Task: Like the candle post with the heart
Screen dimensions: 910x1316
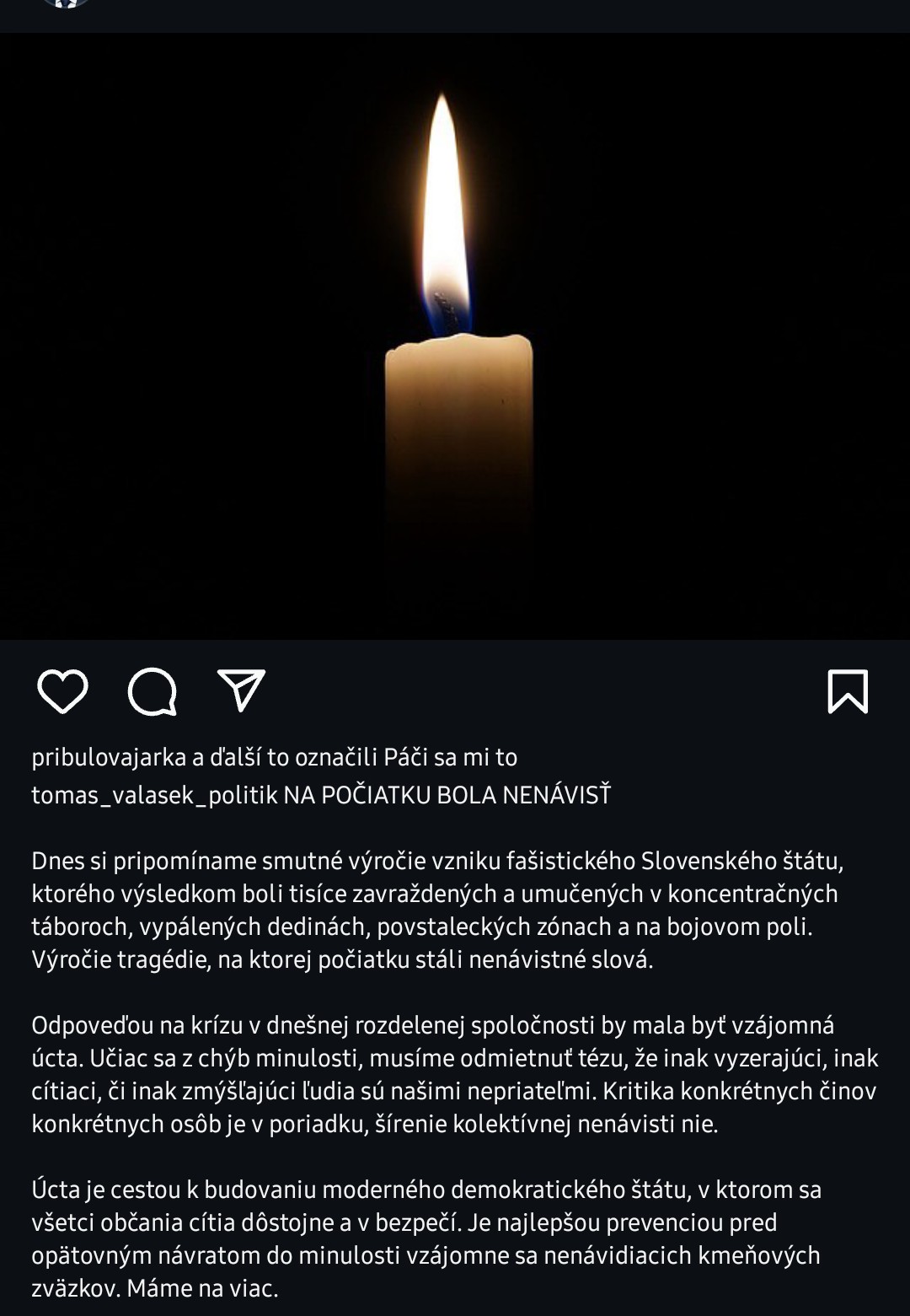Action: pos(63,691)
